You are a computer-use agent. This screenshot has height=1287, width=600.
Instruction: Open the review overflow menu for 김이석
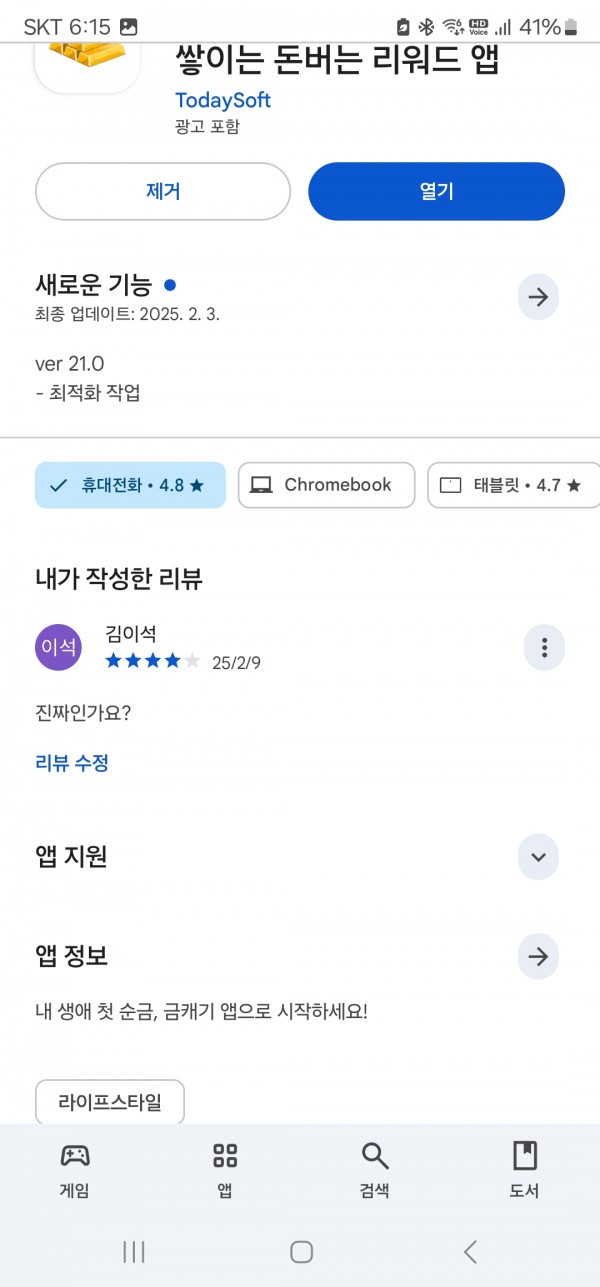tap(544, 648)
